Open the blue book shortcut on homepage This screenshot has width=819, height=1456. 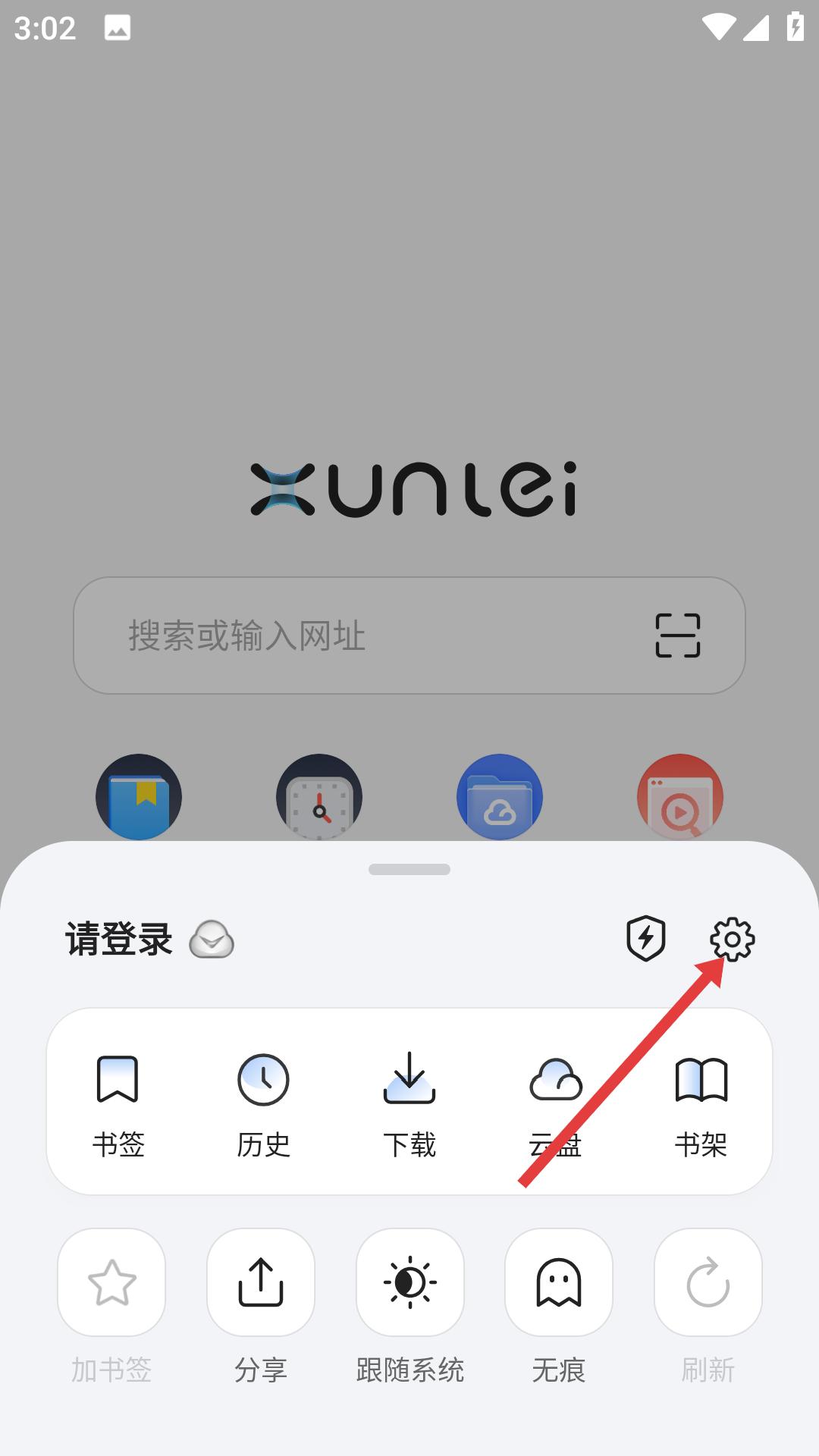pyautogui.click(x=139, y=797)
